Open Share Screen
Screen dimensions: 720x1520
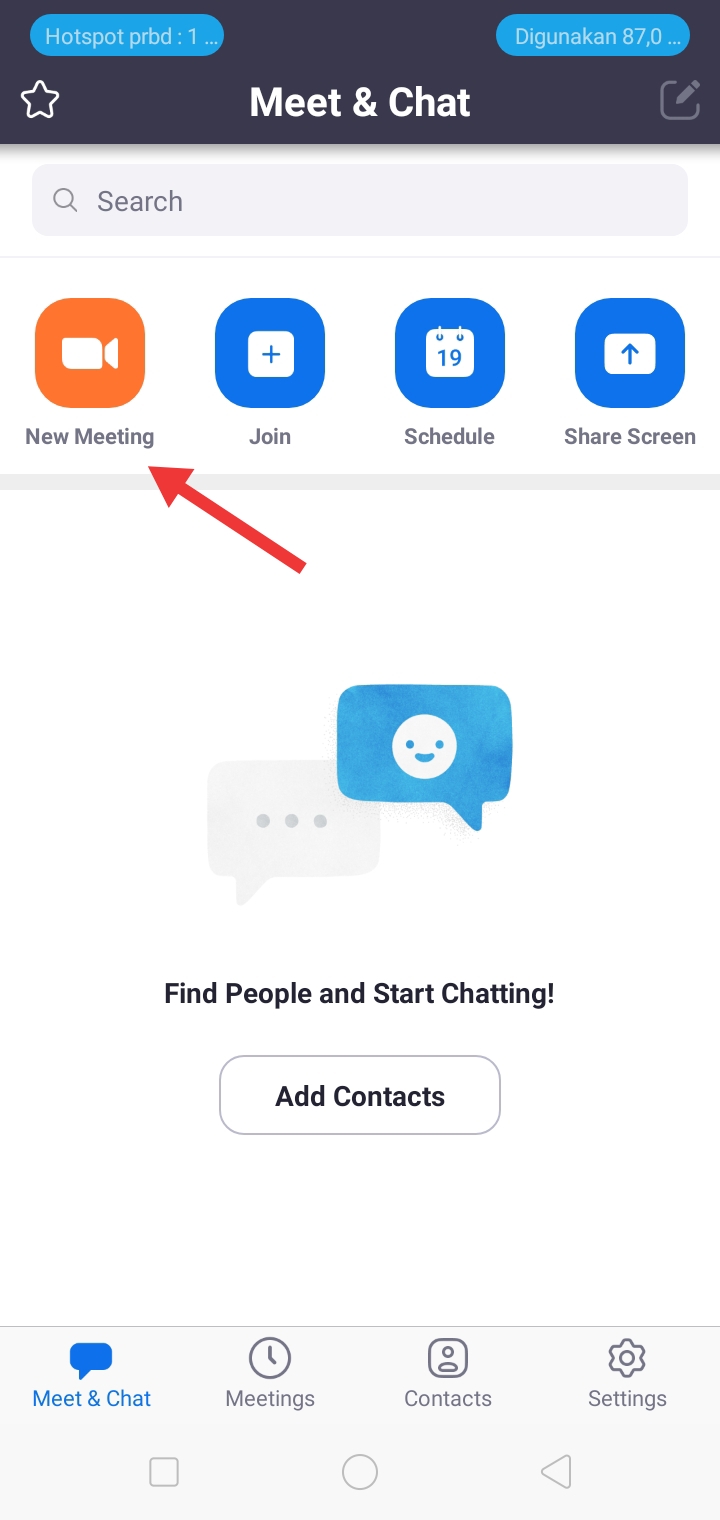tap(630, 353)
